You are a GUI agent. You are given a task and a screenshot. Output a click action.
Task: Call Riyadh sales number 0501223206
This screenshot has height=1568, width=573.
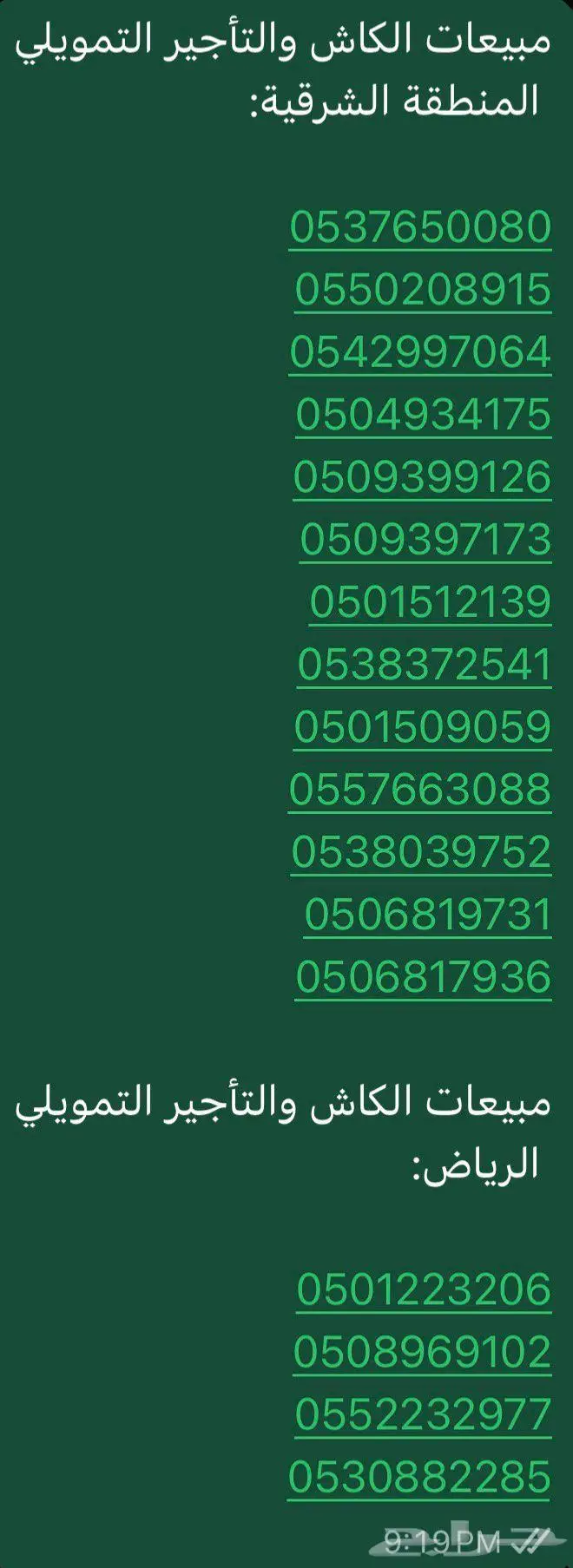point(424,1289)
